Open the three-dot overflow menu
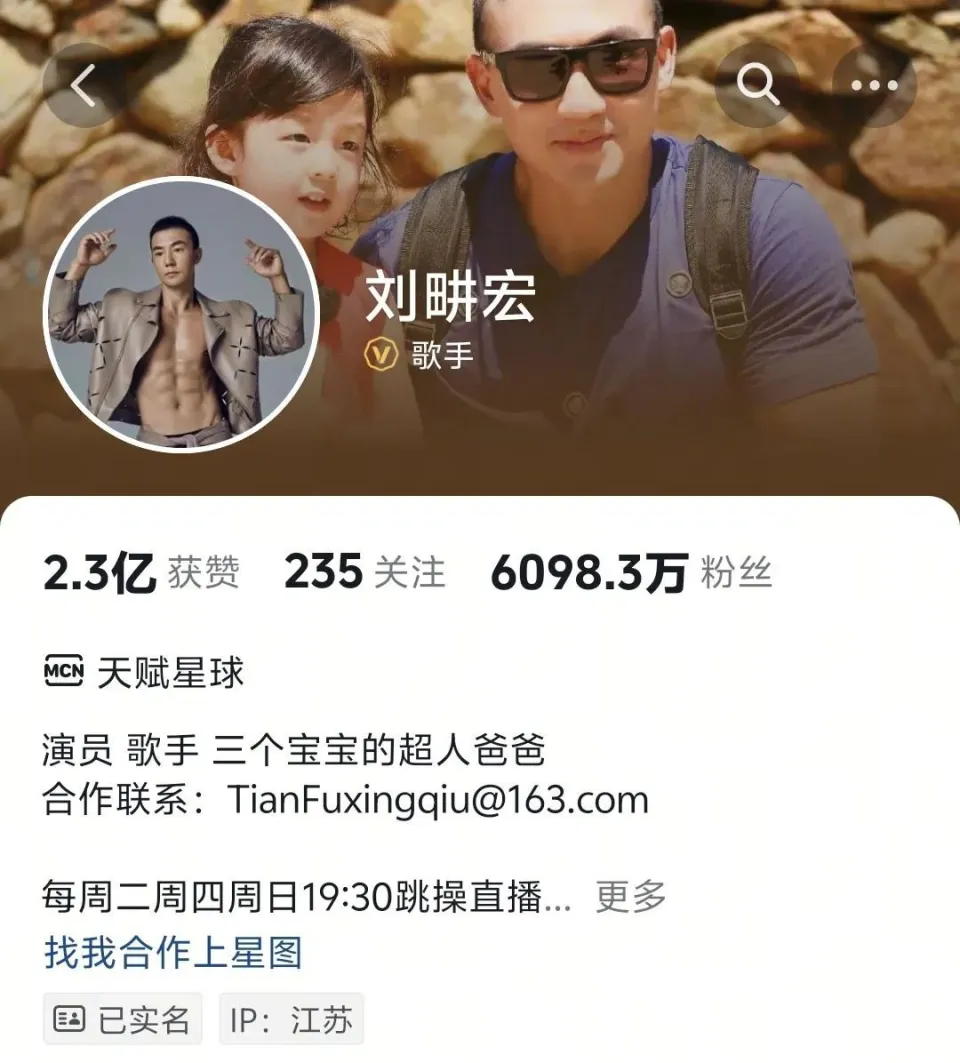 [x=874, y=86]
